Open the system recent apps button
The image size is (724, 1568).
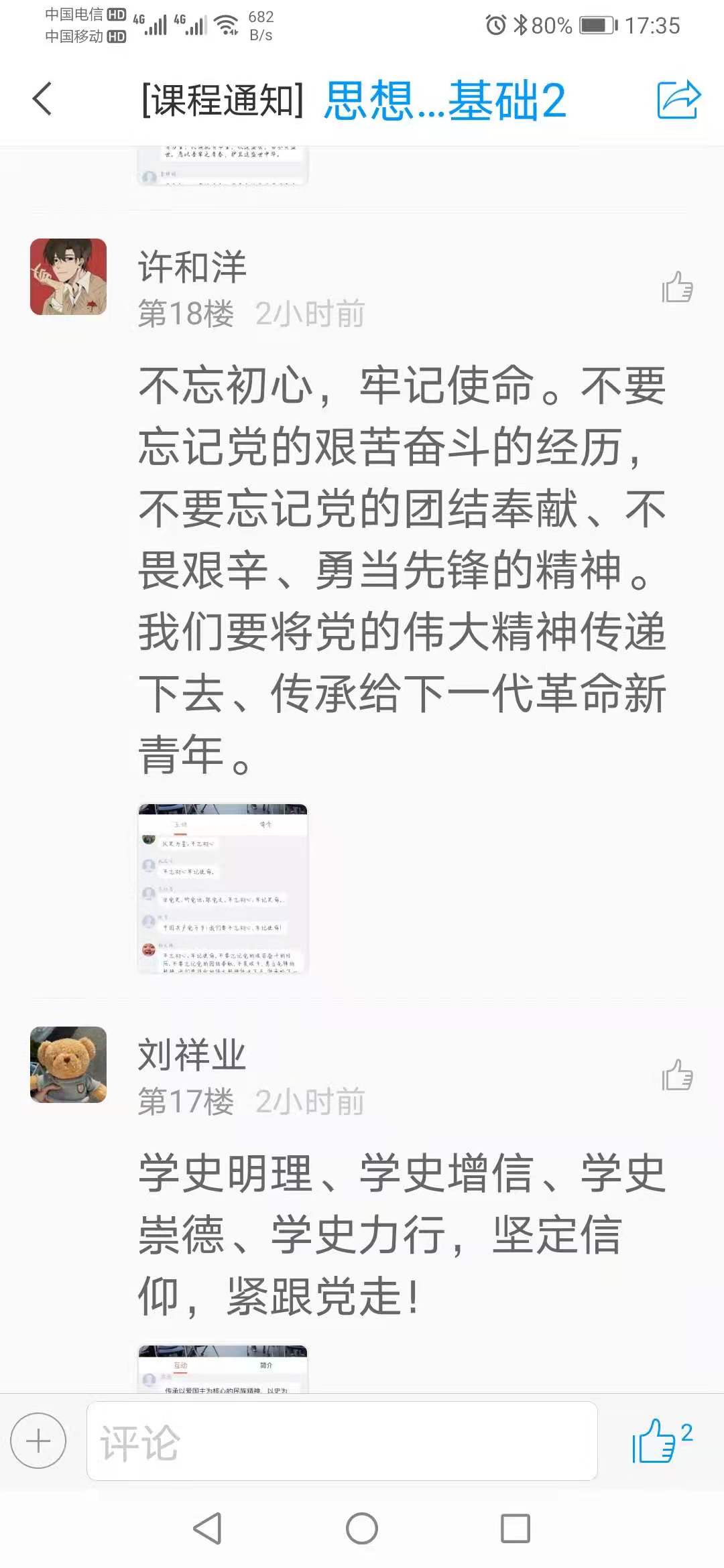point(516,1528)
